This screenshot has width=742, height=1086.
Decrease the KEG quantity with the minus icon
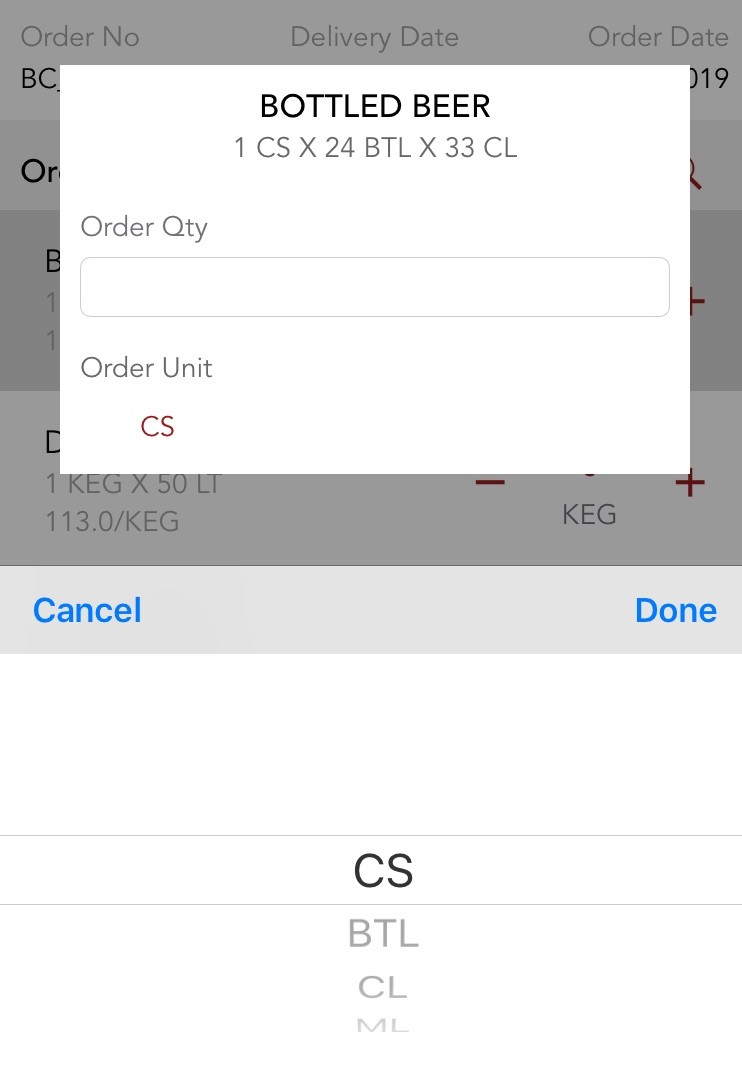point(489,481)
